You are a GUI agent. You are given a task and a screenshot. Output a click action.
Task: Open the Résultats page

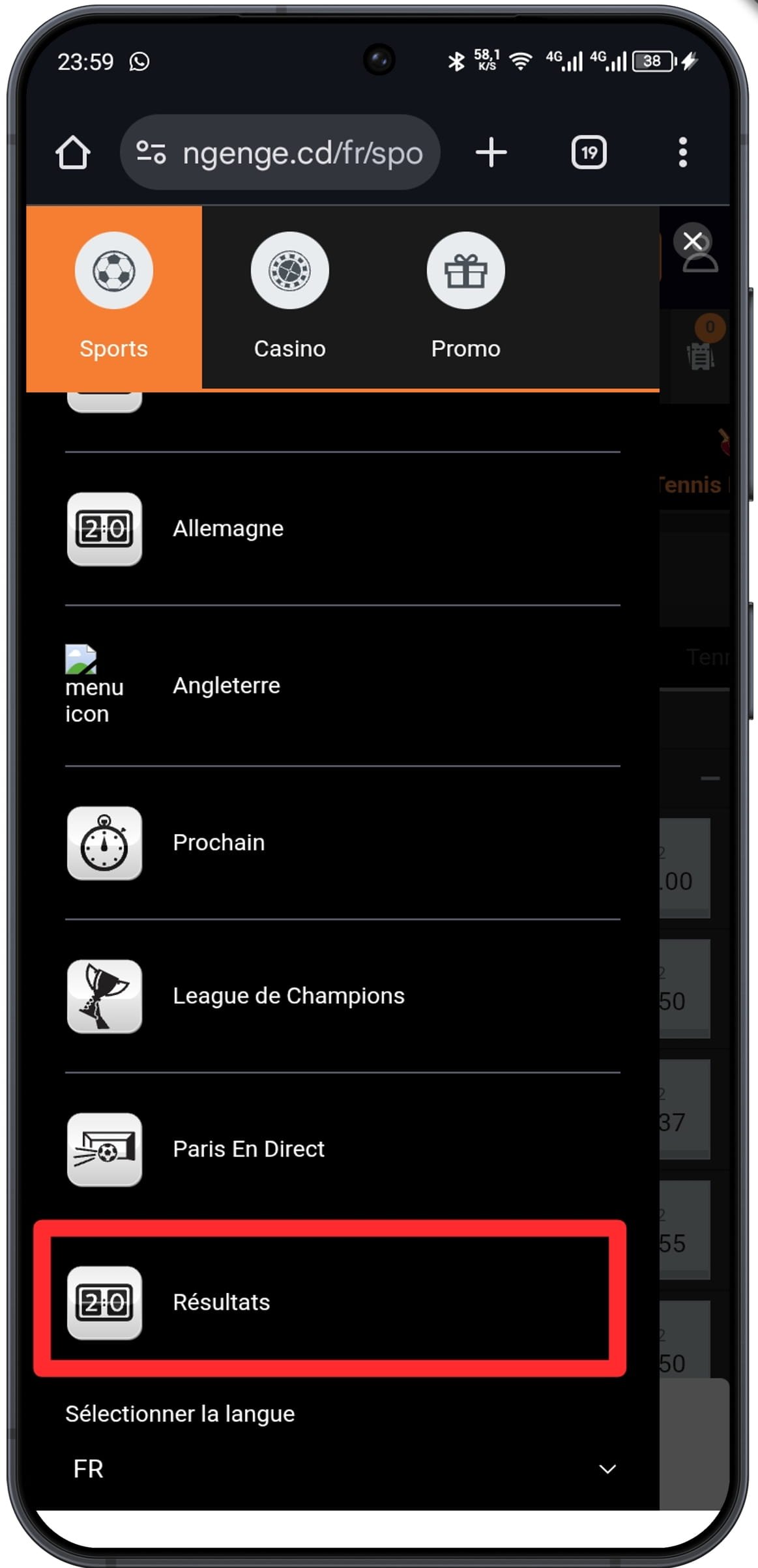222,1302
